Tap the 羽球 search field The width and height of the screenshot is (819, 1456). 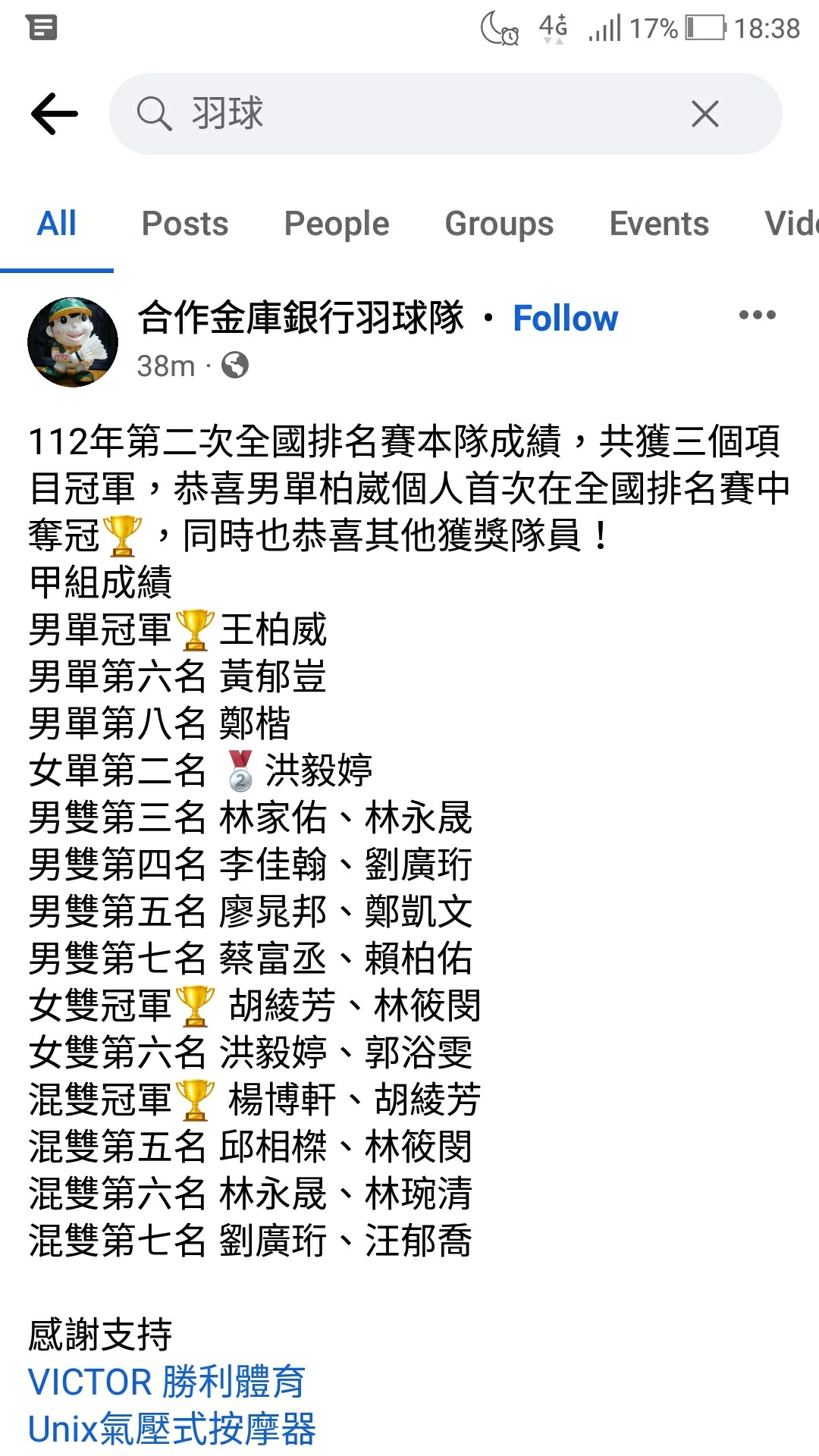409,114
